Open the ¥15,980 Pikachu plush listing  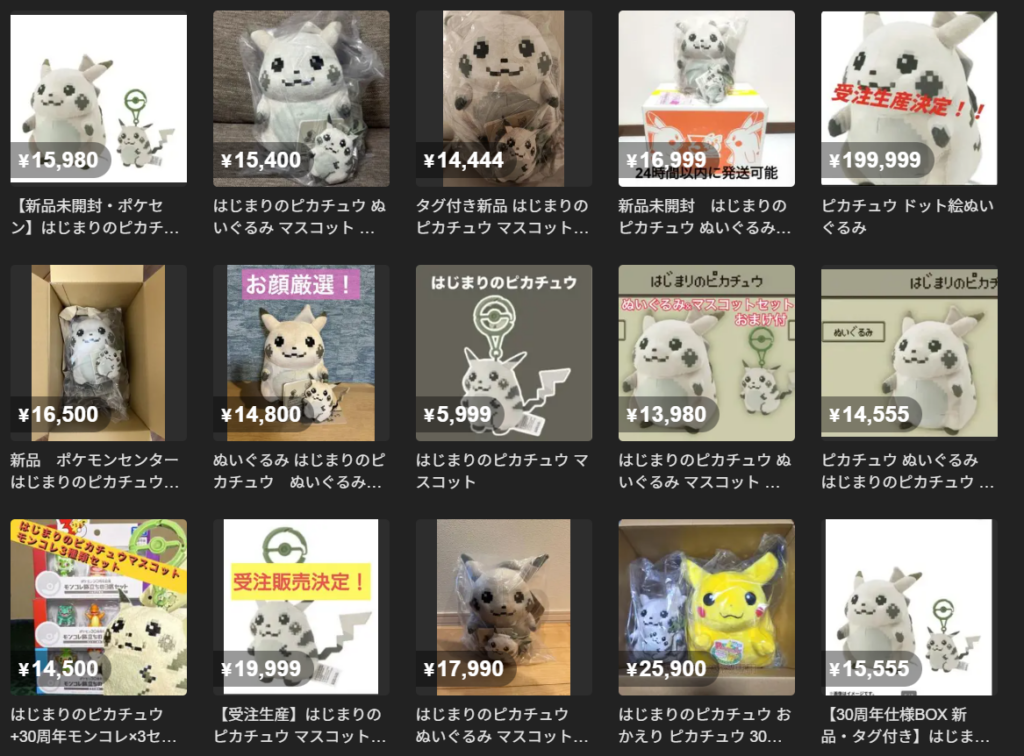pyautogui.click(x=98, y=98)
